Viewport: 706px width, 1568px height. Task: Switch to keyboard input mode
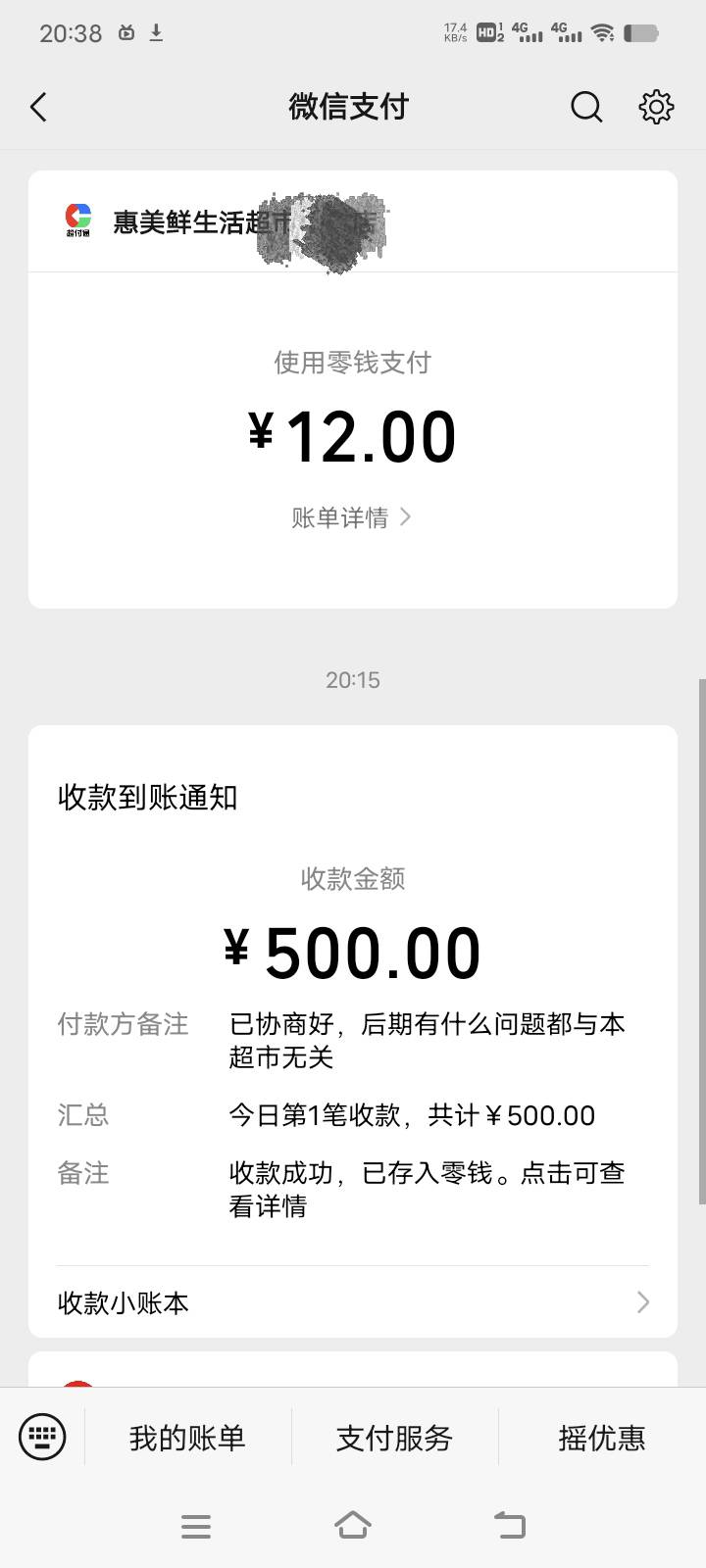click(x=42, y=1438)
